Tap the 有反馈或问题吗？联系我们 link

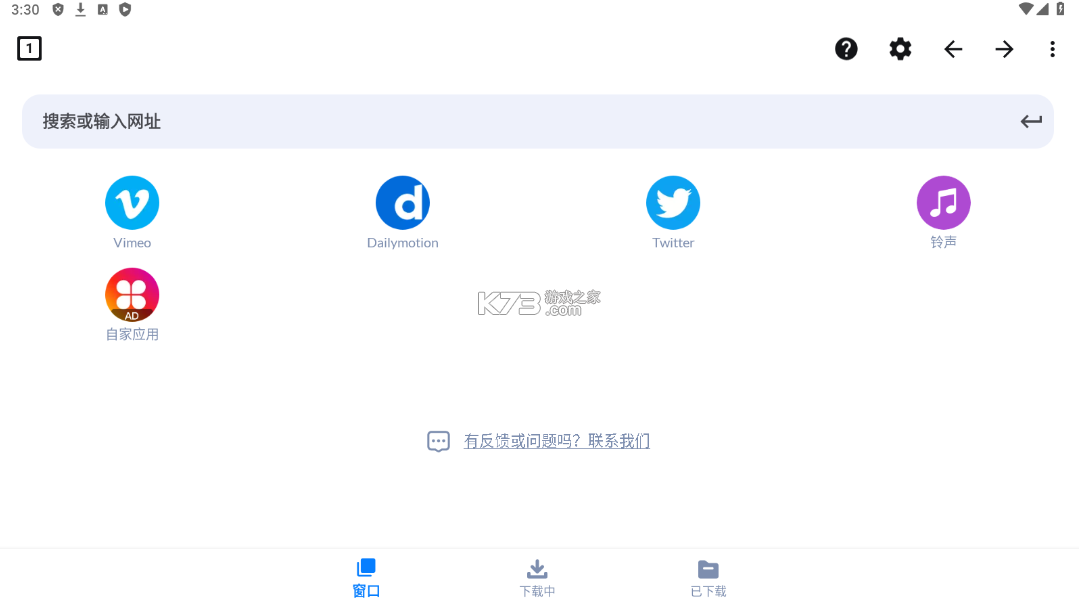(x=556, y=441)
